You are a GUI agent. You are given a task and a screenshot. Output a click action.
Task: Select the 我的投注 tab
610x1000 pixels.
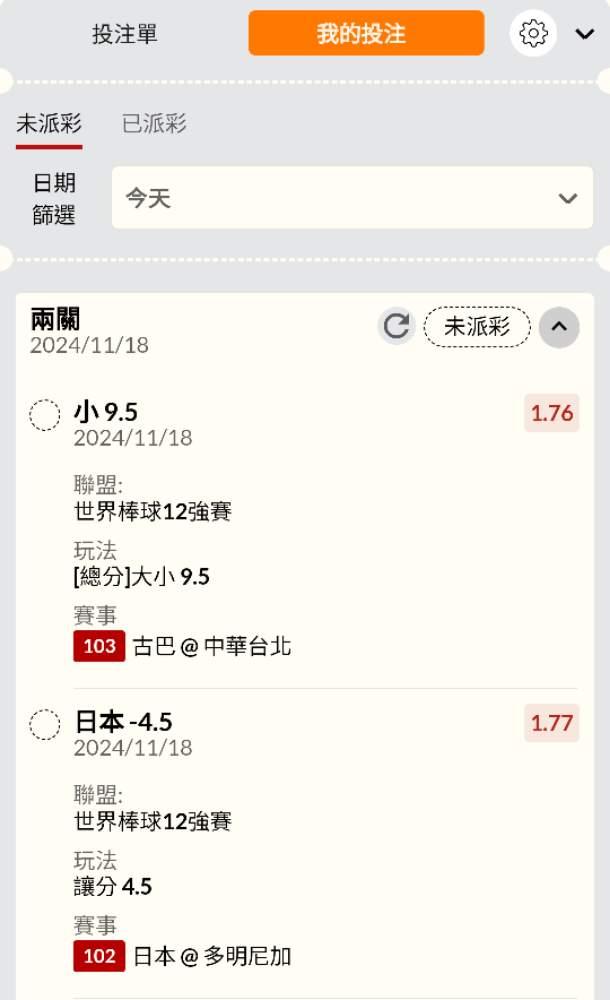pyautogui.click(x=366, y=34)
